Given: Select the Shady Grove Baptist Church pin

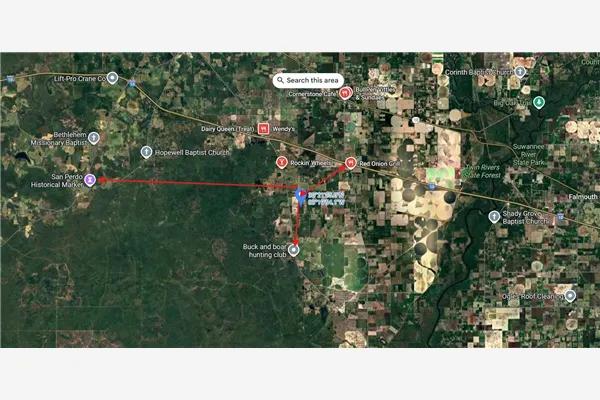Looking at the screenshot, I should coord(494,216).
